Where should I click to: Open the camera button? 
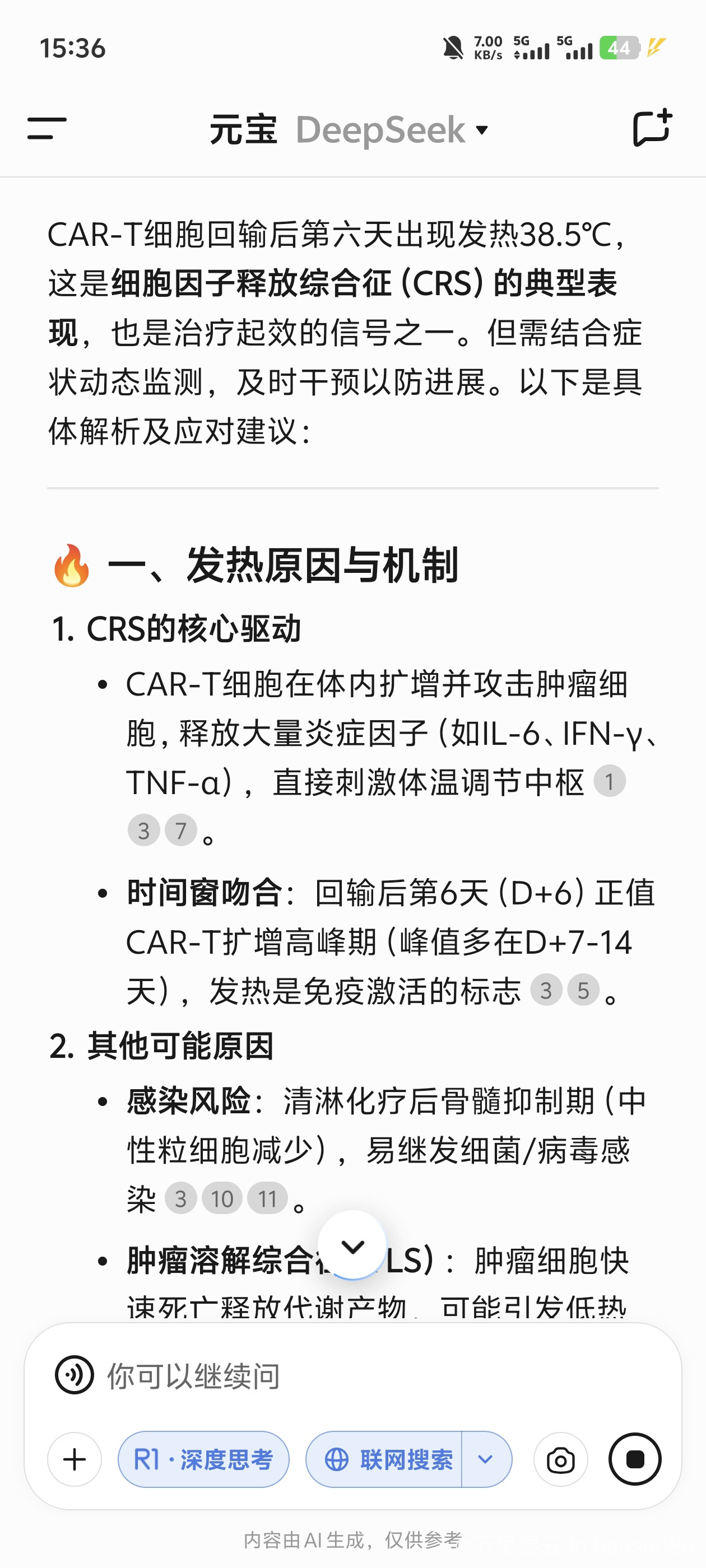tap(560, 1459)
